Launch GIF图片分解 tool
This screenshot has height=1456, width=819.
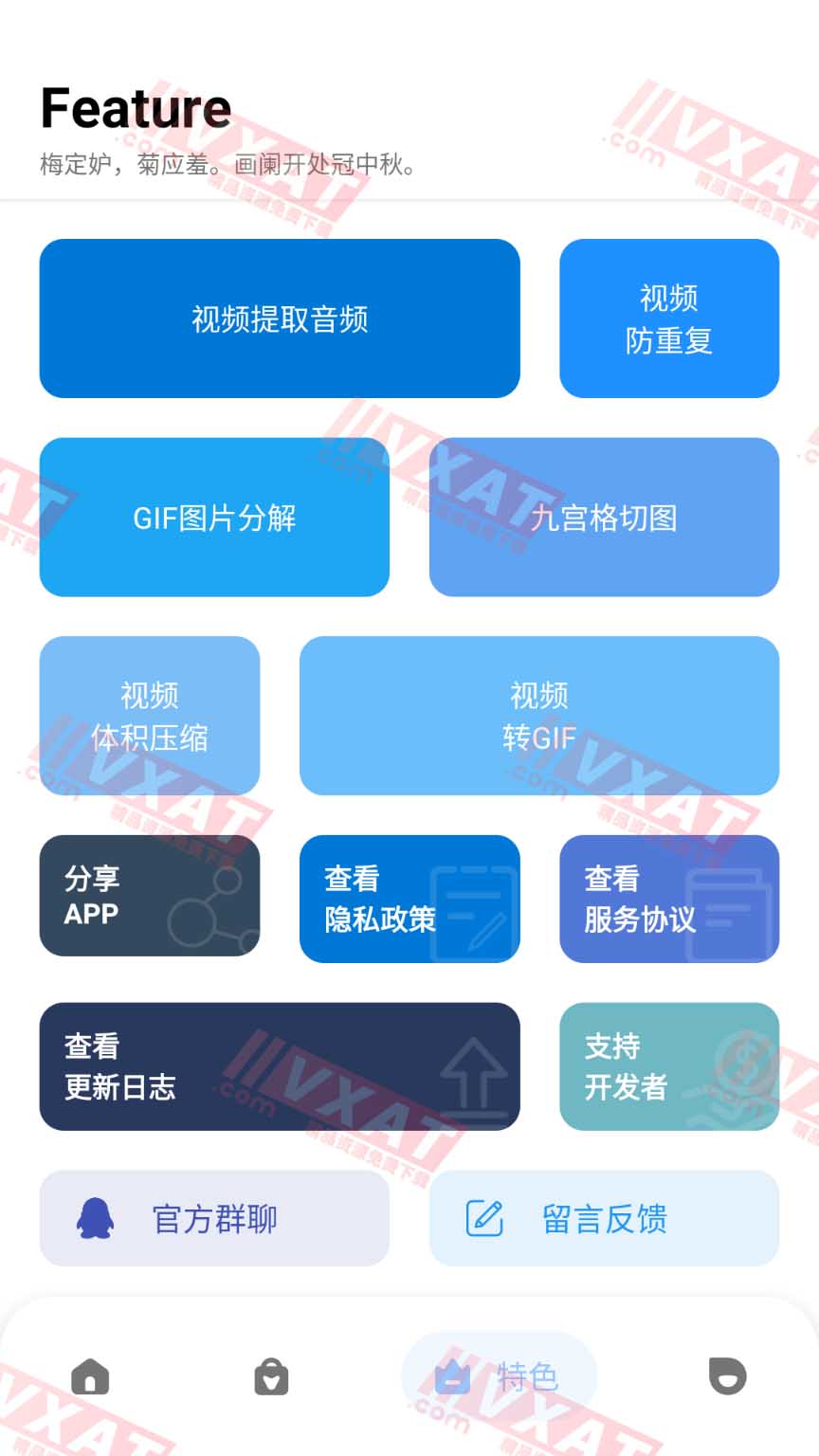pyautogui.click(x=214, y=518)
